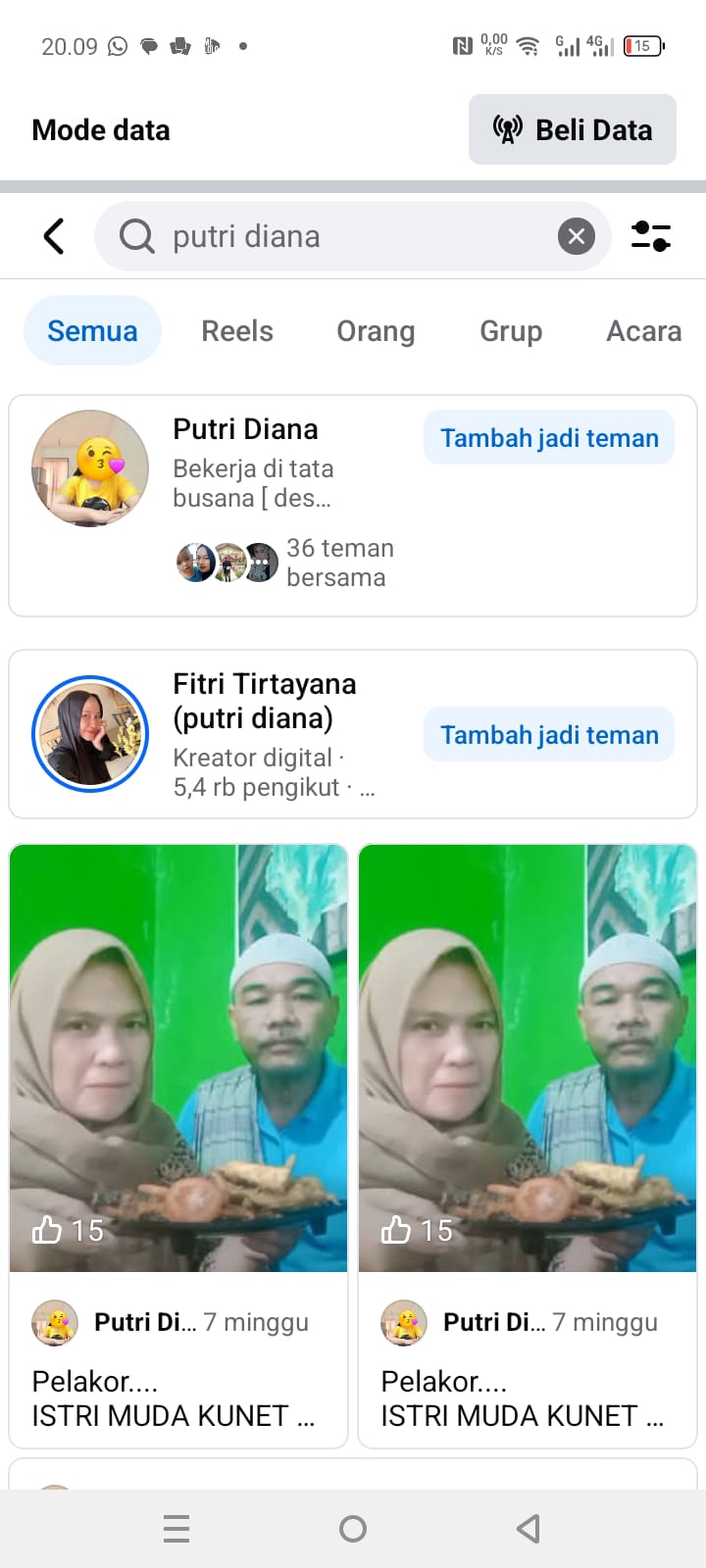The height and width of the screenshot is (1568, 706).
Task: Add Putri Diana as a friend
Action: tap(549, 438)
